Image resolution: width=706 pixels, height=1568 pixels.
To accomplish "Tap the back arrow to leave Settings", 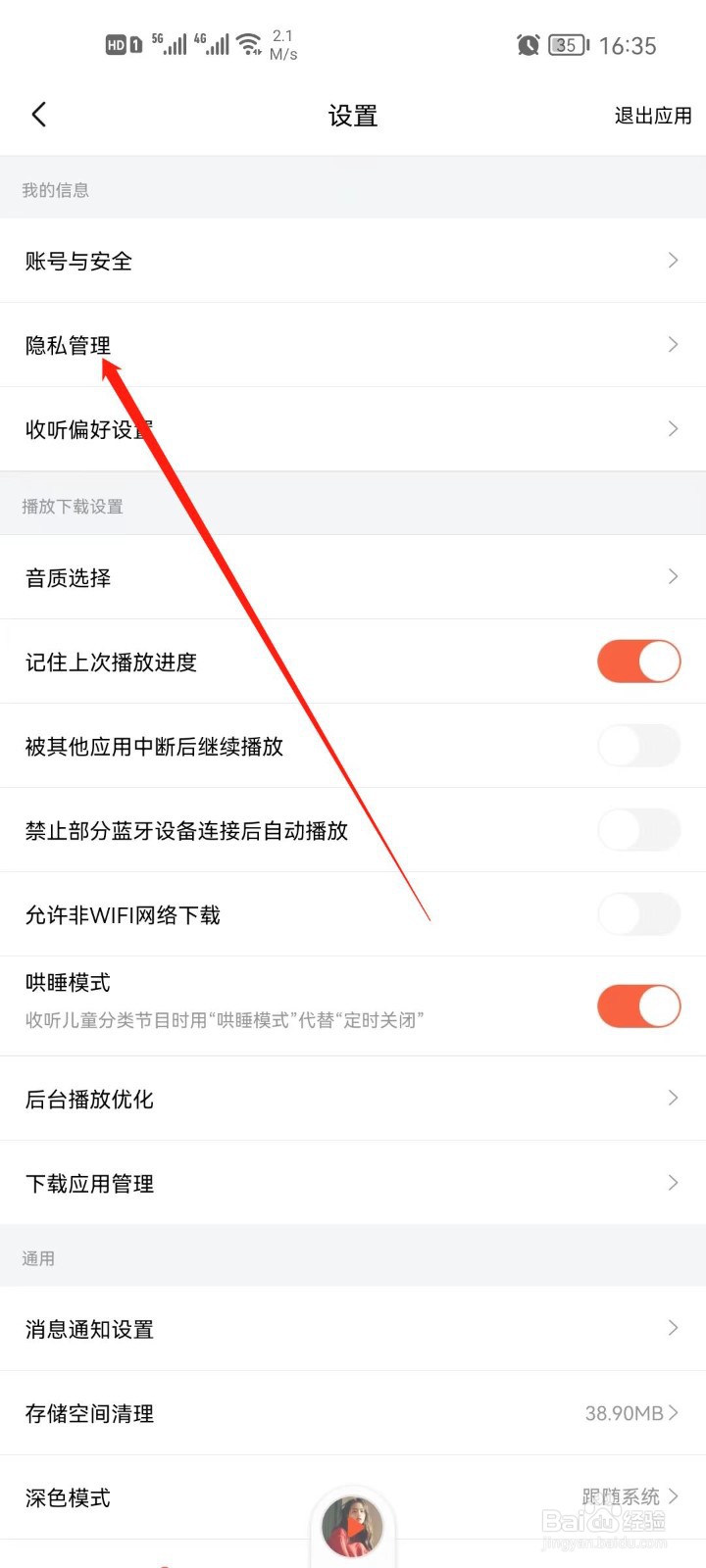I will (39, 114).
